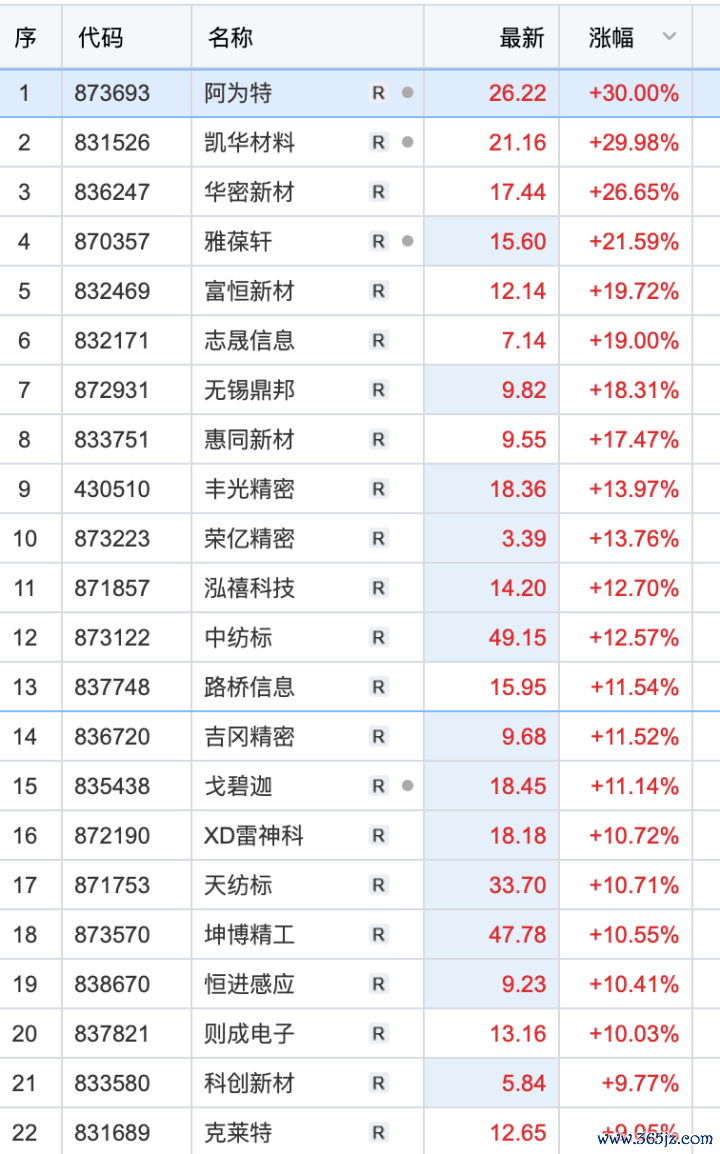Open stock 无锡鼎邦
720x1154 pixels.
point(360,390)
